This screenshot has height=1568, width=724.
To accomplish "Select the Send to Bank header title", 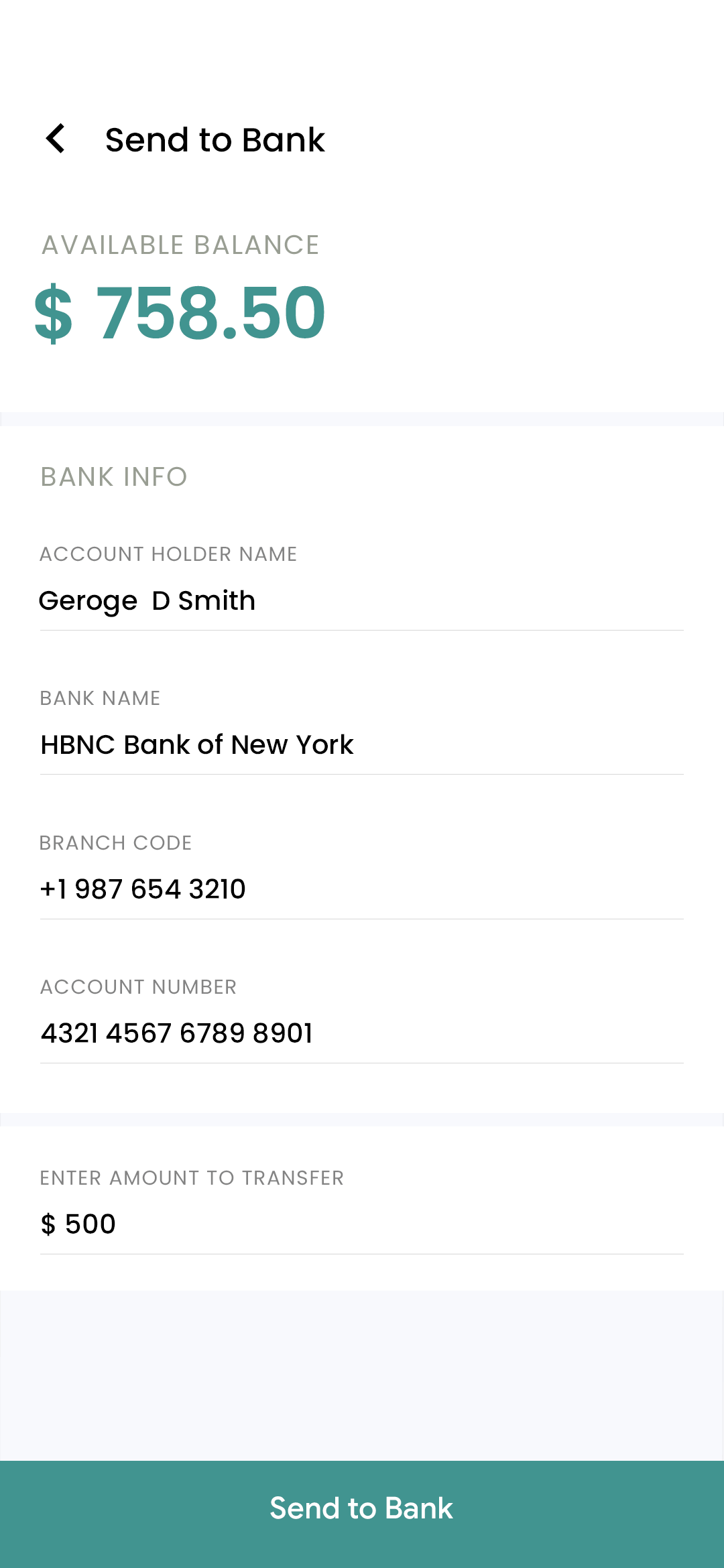I will pos(215,139).
